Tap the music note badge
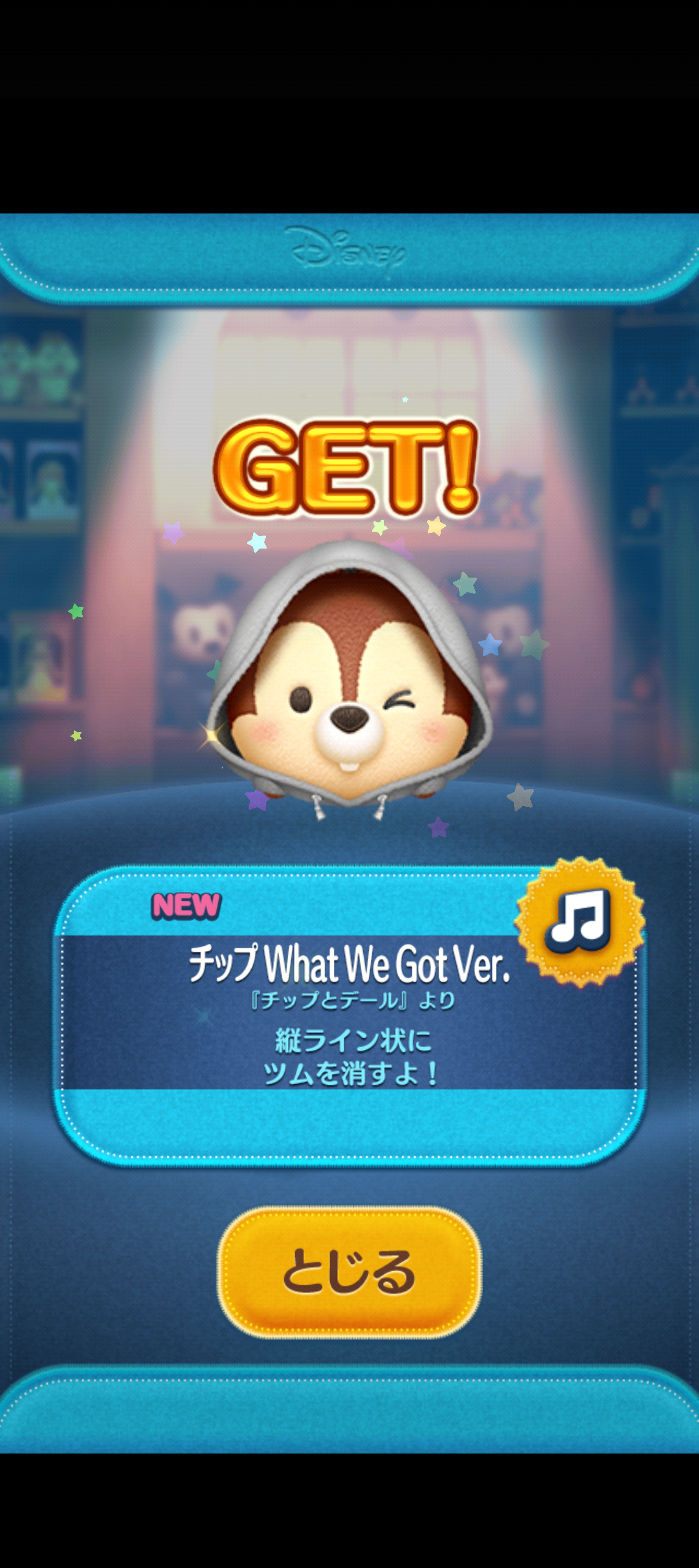 coord(579,922)
